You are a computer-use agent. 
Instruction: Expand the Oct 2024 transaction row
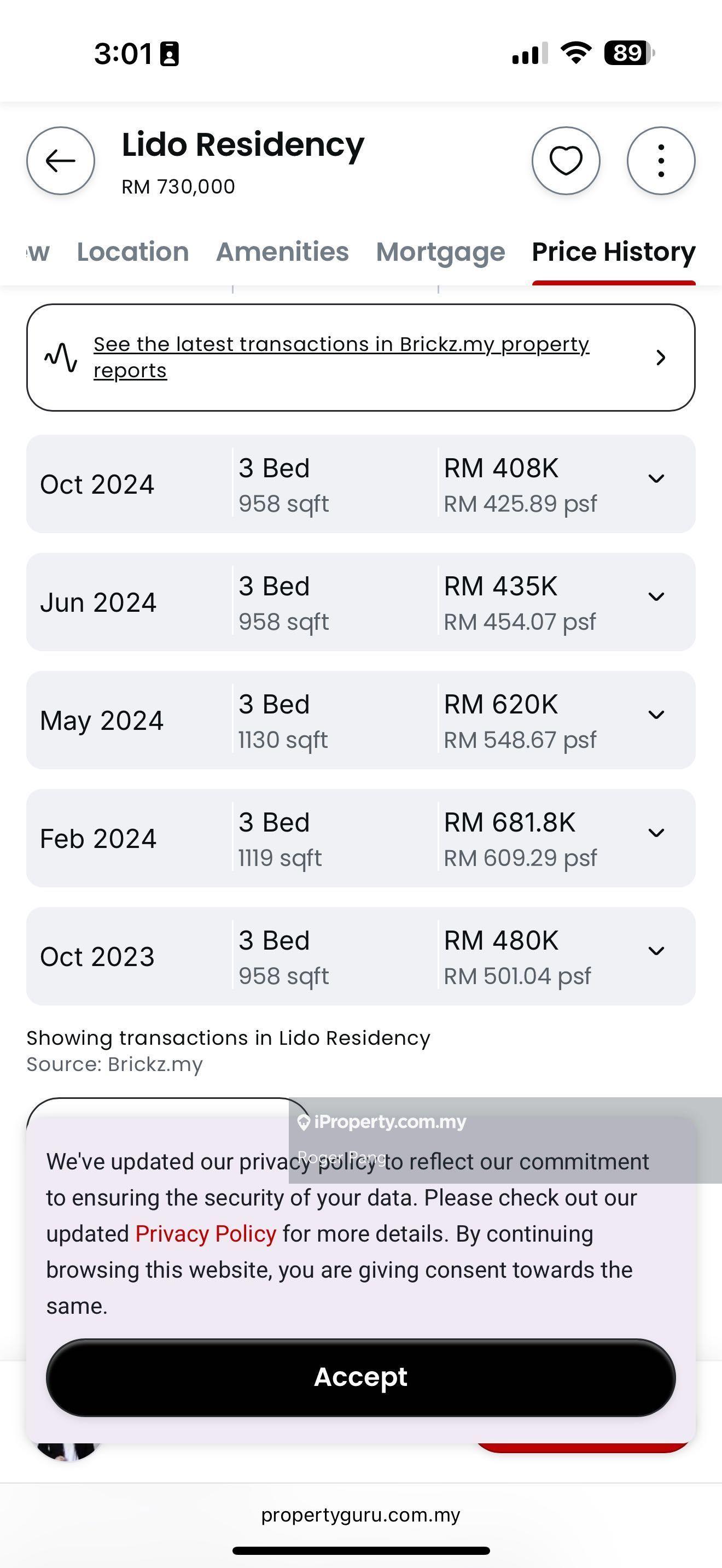click(656, 479)
